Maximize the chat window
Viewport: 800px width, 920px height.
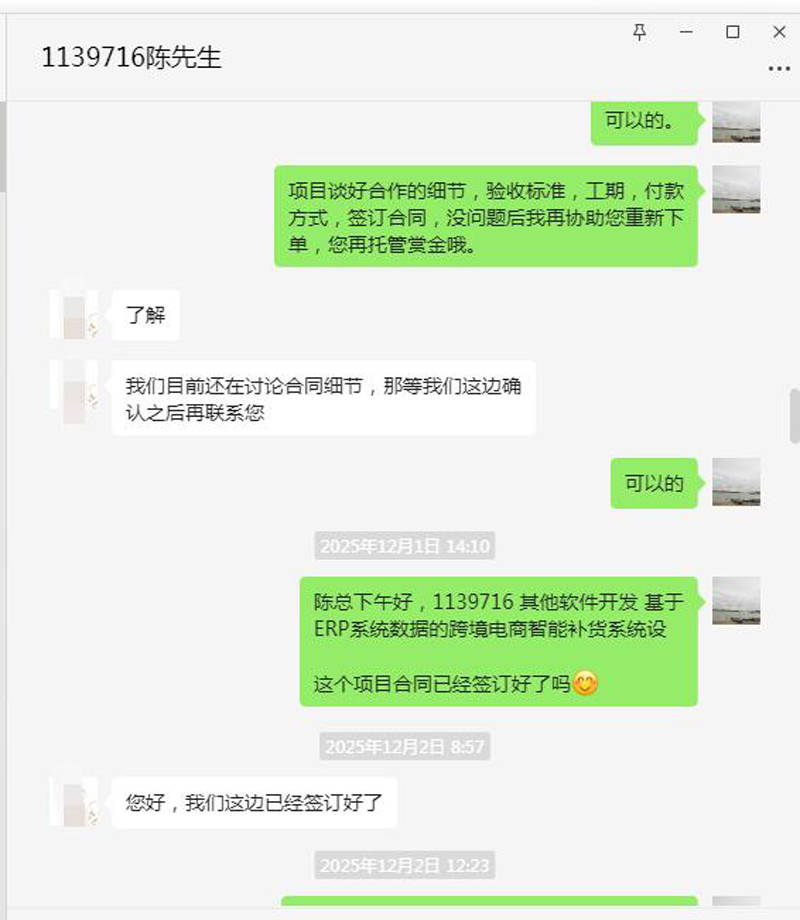pos(733,32)
